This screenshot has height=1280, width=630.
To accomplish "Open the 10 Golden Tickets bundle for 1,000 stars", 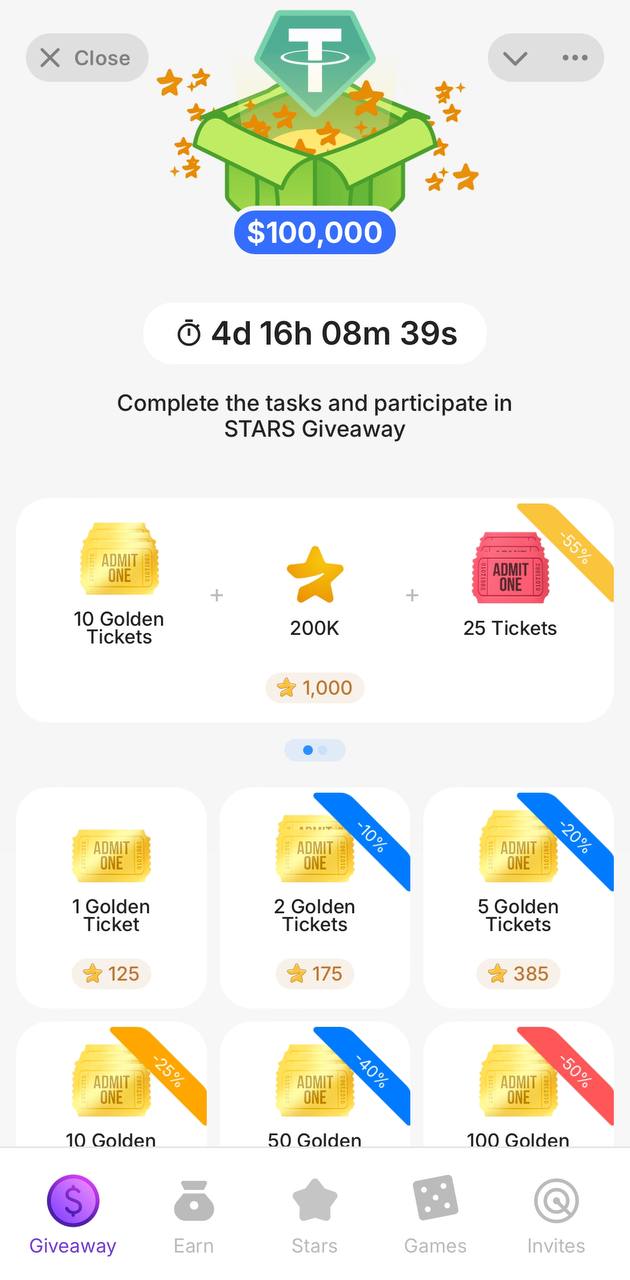I will point(314,610).
